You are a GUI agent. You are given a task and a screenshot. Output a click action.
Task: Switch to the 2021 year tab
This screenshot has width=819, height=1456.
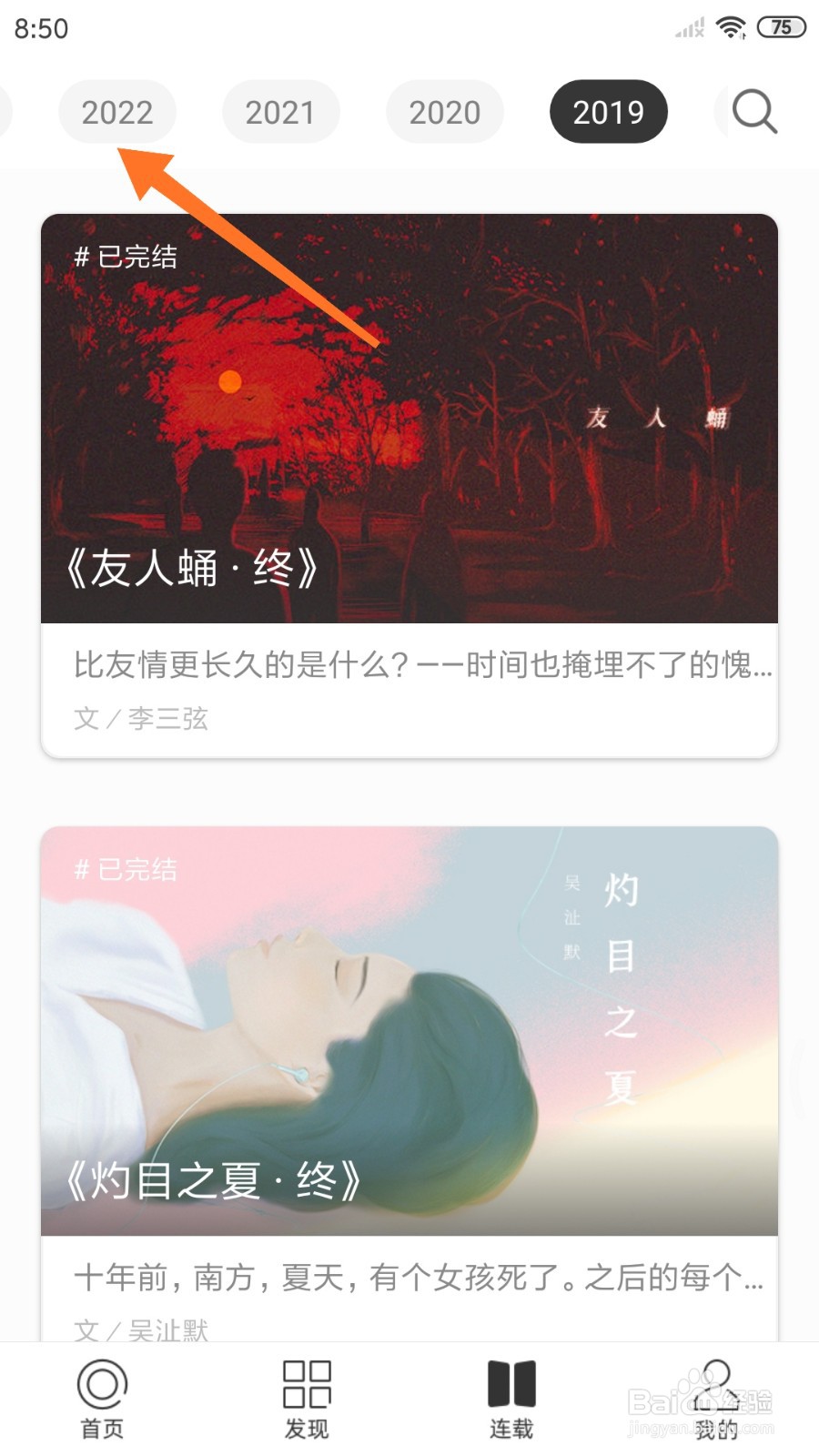pyautogui.click(x=281, y=111)
